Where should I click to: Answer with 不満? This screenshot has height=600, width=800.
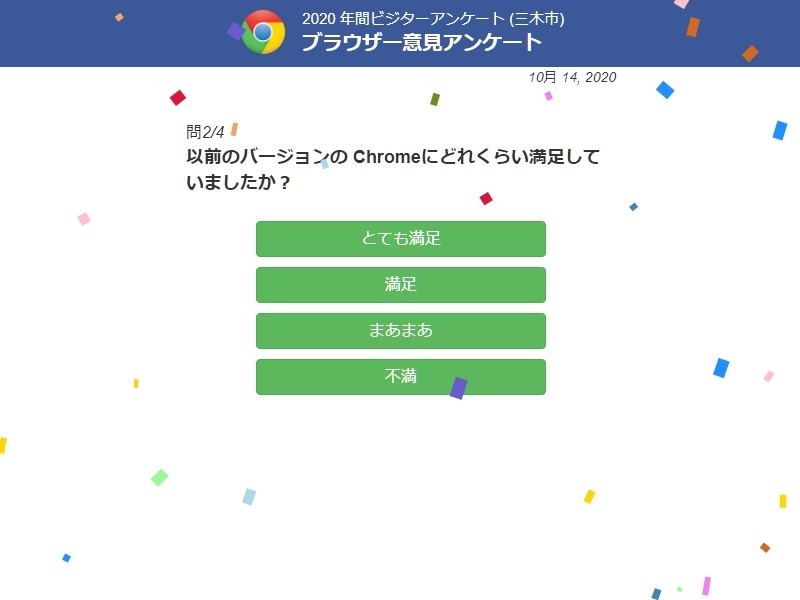tap(400, 377)
